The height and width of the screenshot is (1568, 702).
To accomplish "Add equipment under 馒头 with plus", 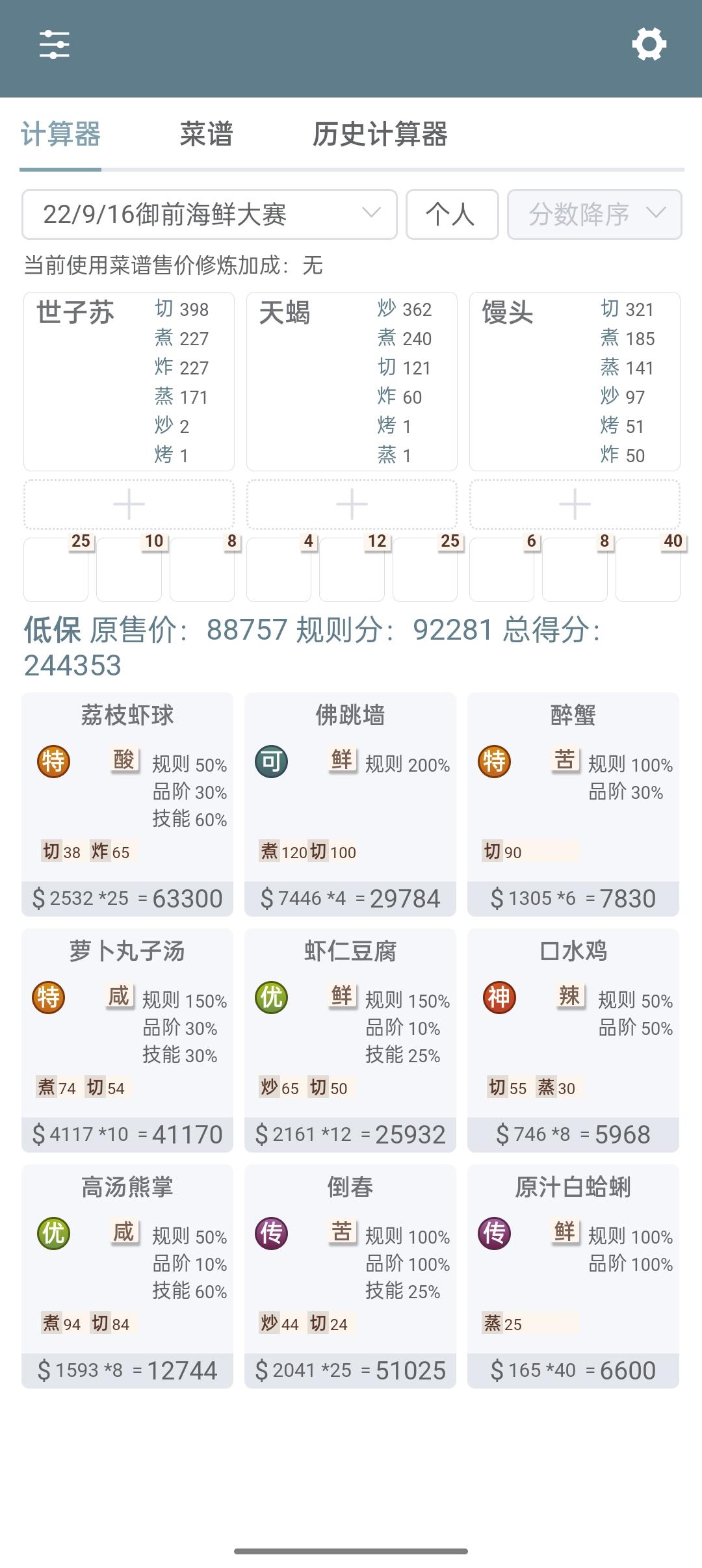I will pos(575,504).
